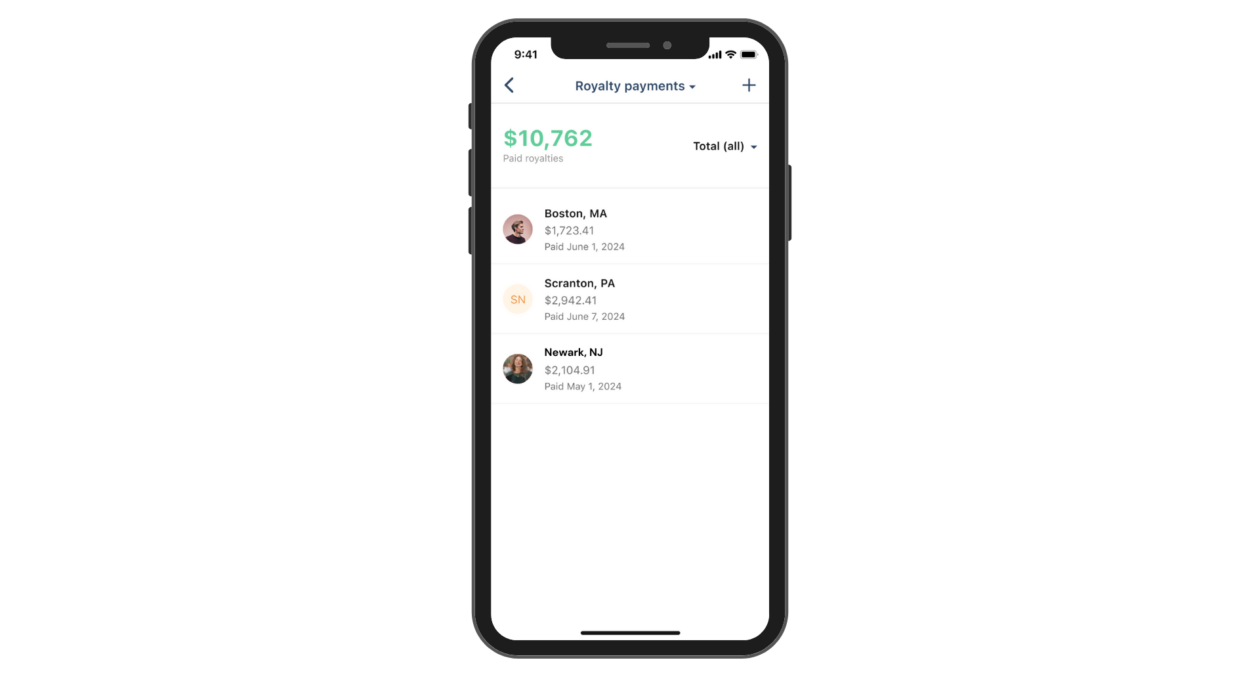View the Scranton, PA royalty payment
1260x677 pixels.
629,299
